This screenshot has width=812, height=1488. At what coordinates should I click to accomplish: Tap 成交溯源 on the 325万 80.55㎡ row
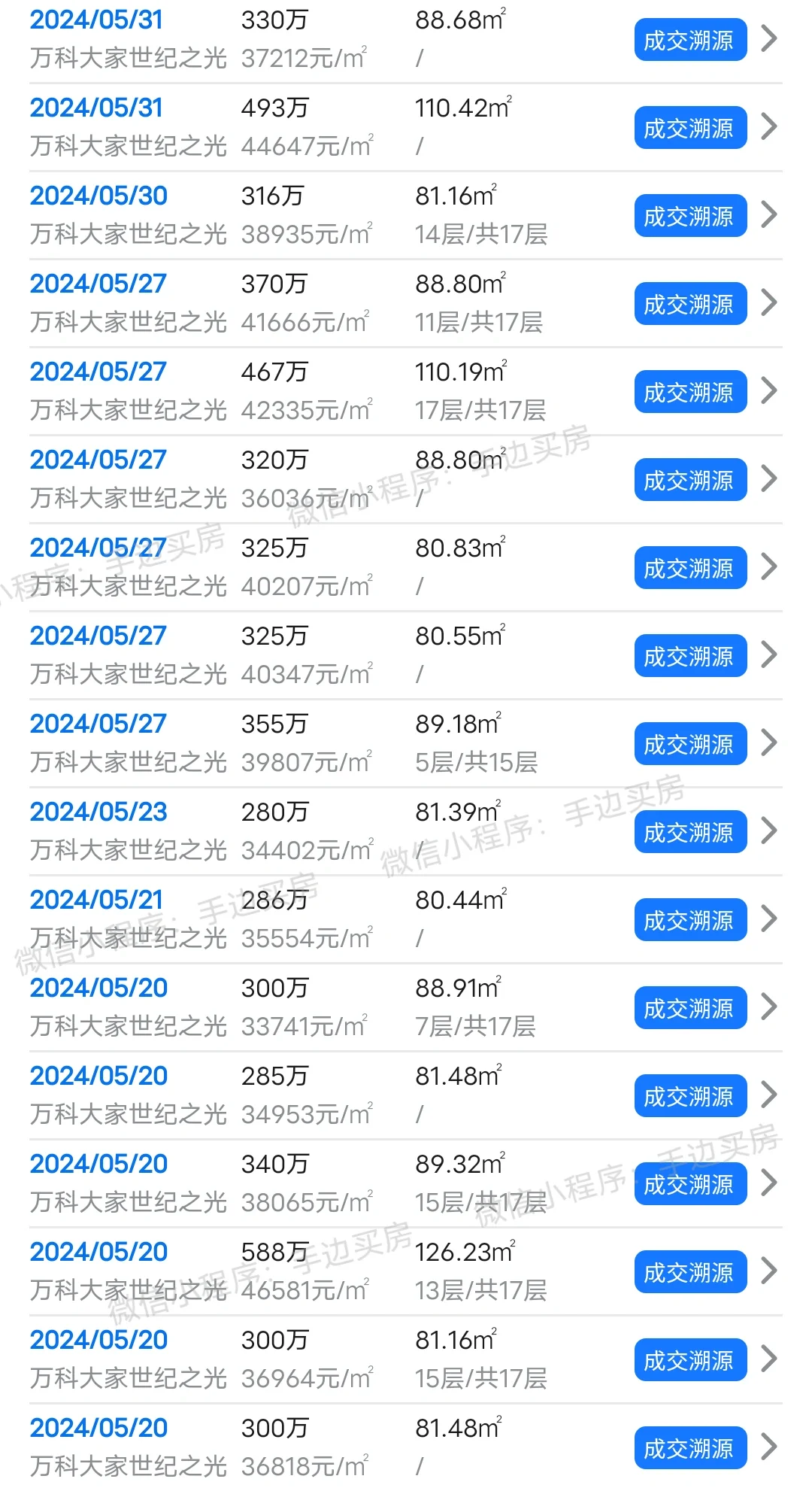pos(690,656)
